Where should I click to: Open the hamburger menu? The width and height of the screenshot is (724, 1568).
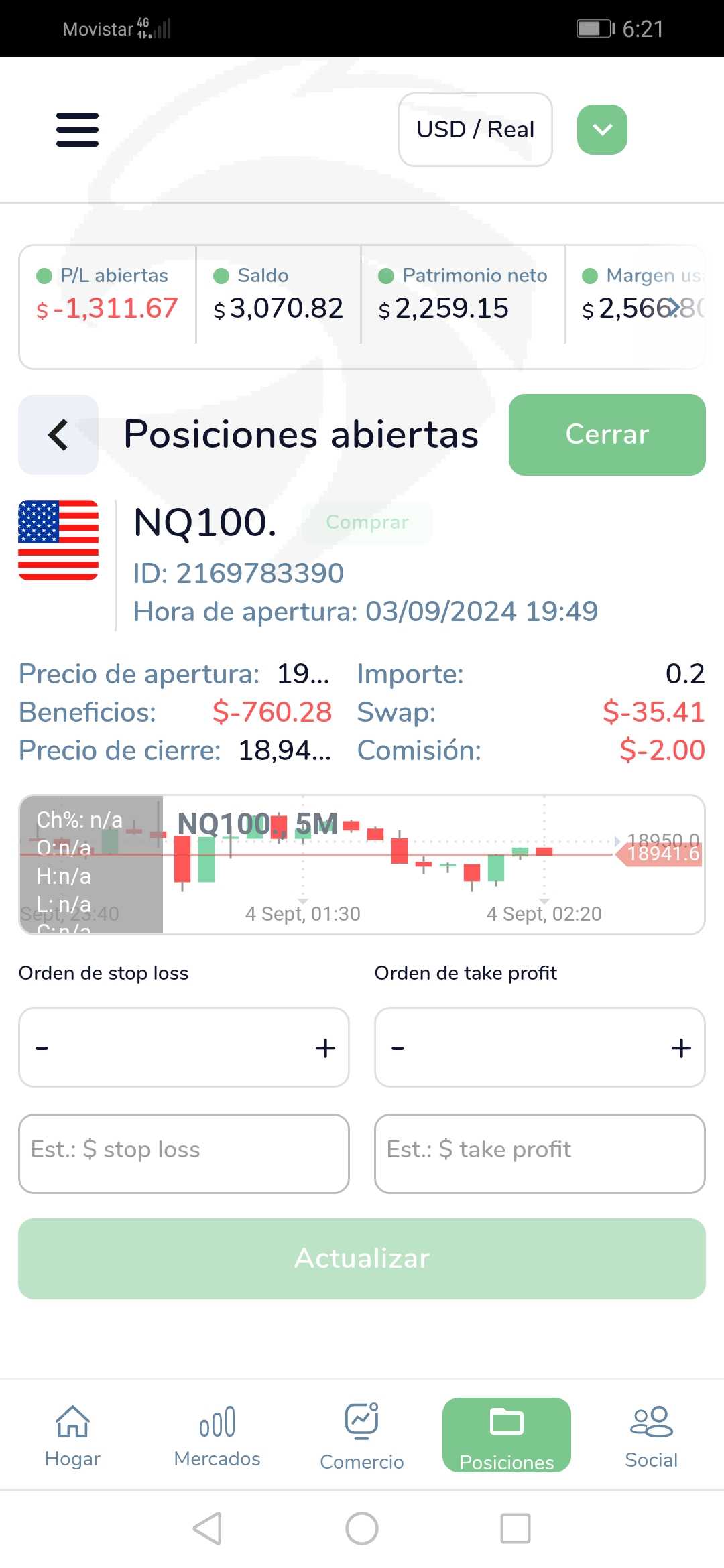tap(77, 129)
